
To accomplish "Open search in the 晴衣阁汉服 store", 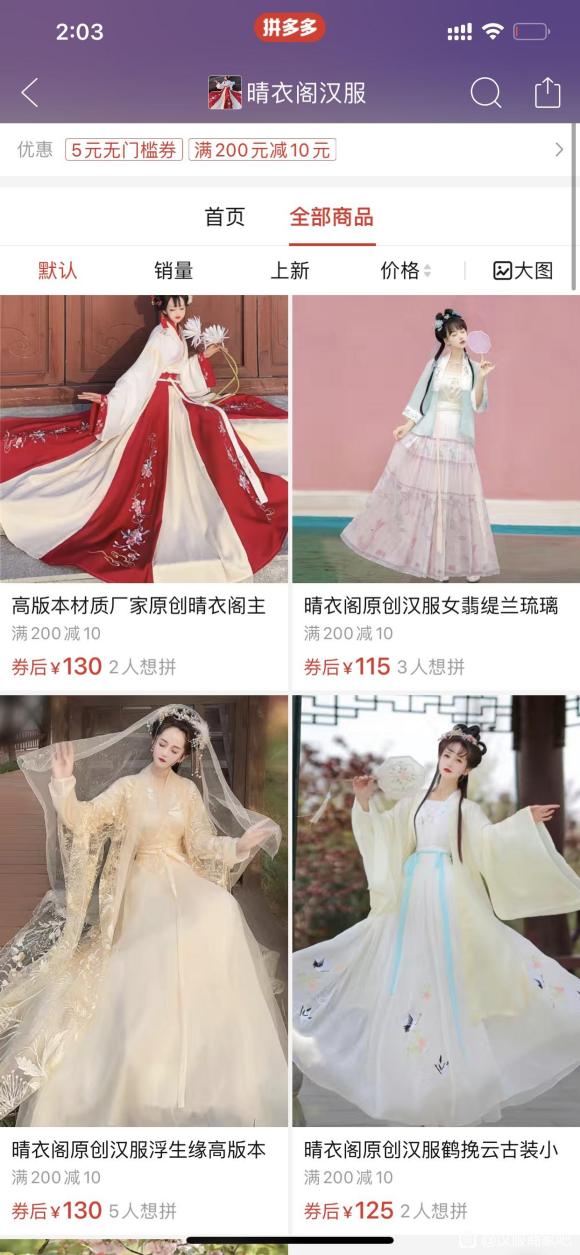I will pos(486,93).
